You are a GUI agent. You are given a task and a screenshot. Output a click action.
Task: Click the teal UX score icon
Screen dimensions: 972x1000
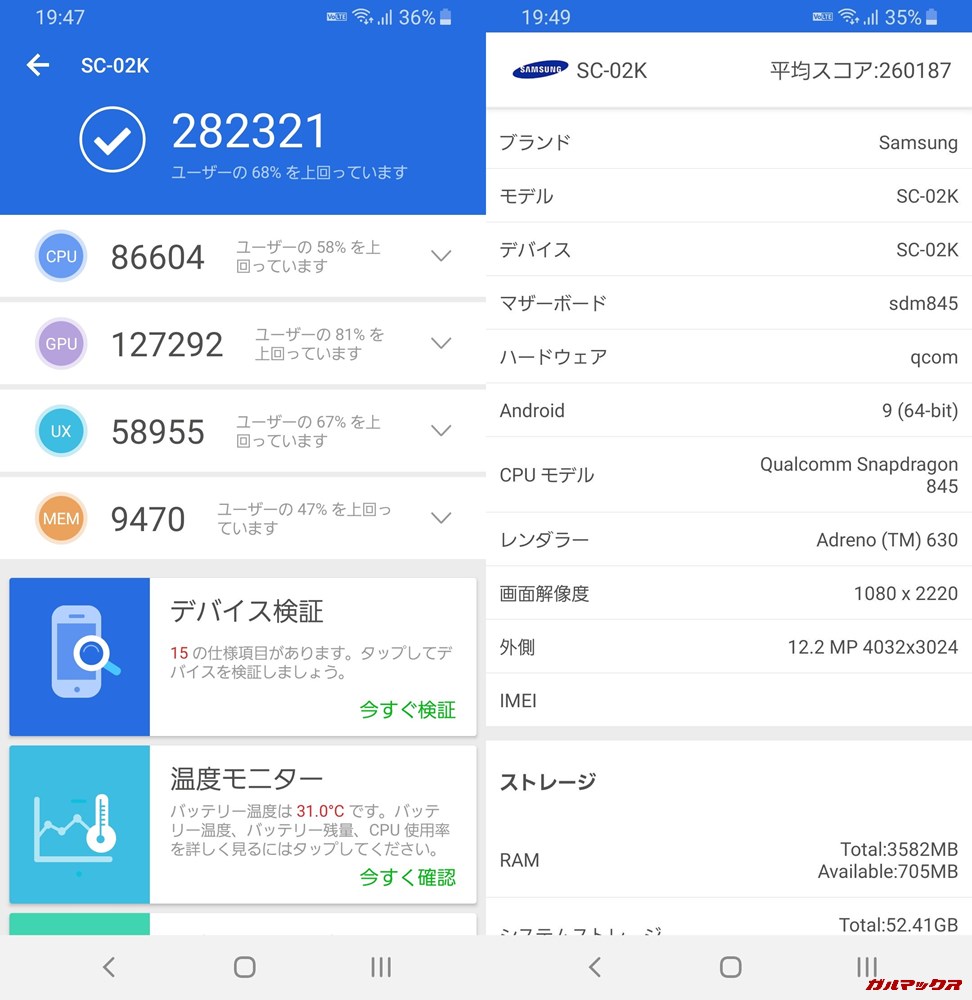(x=61, y=431)
